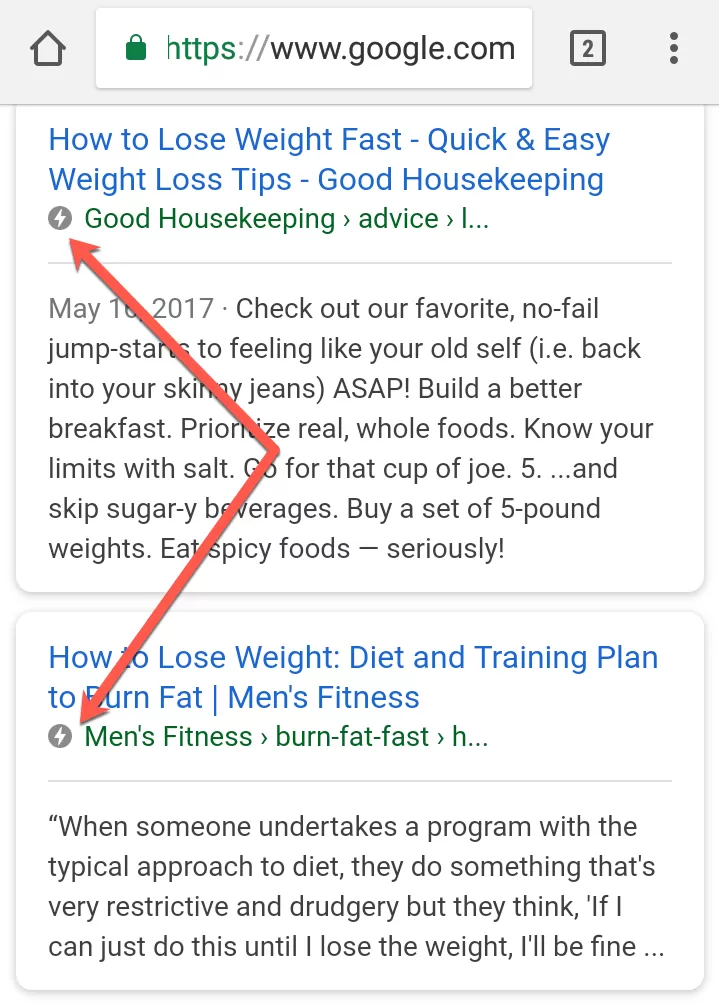Go to the browser home page

click(x=48, y=48)
